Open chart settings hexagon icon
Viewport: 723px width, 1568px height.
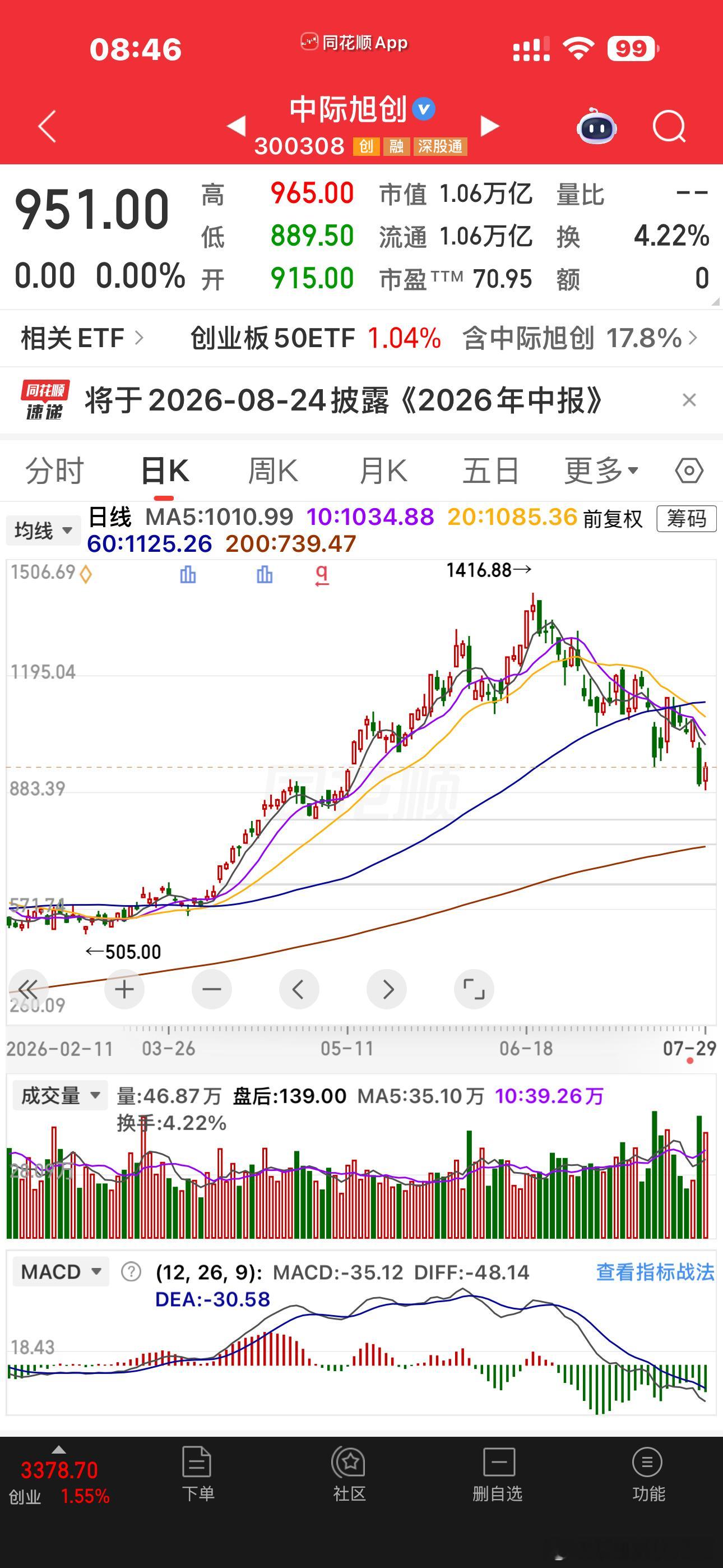coord(689,471)
